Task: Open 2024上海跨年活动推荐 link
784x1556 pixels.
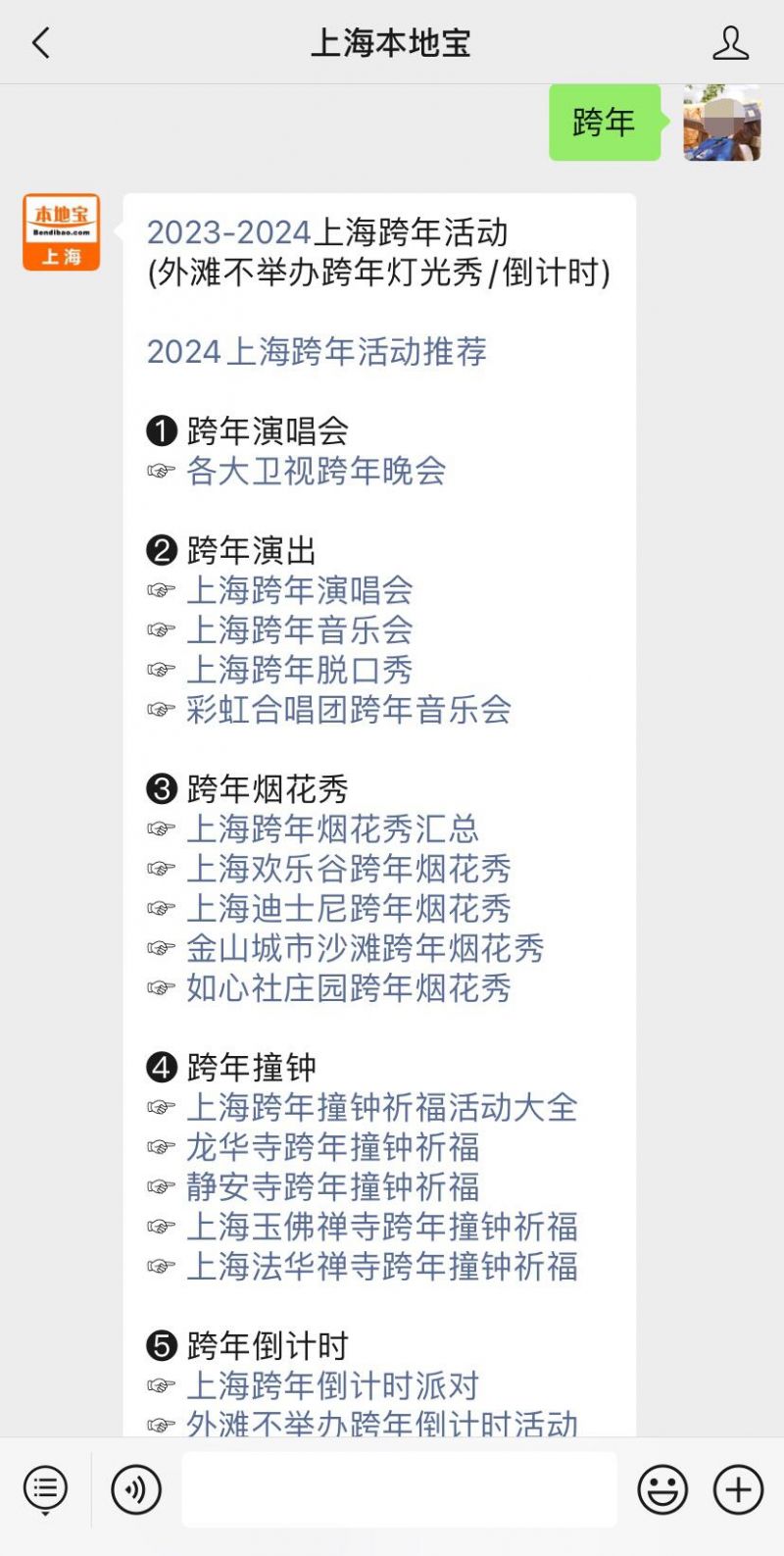Action: pos(317,351)
